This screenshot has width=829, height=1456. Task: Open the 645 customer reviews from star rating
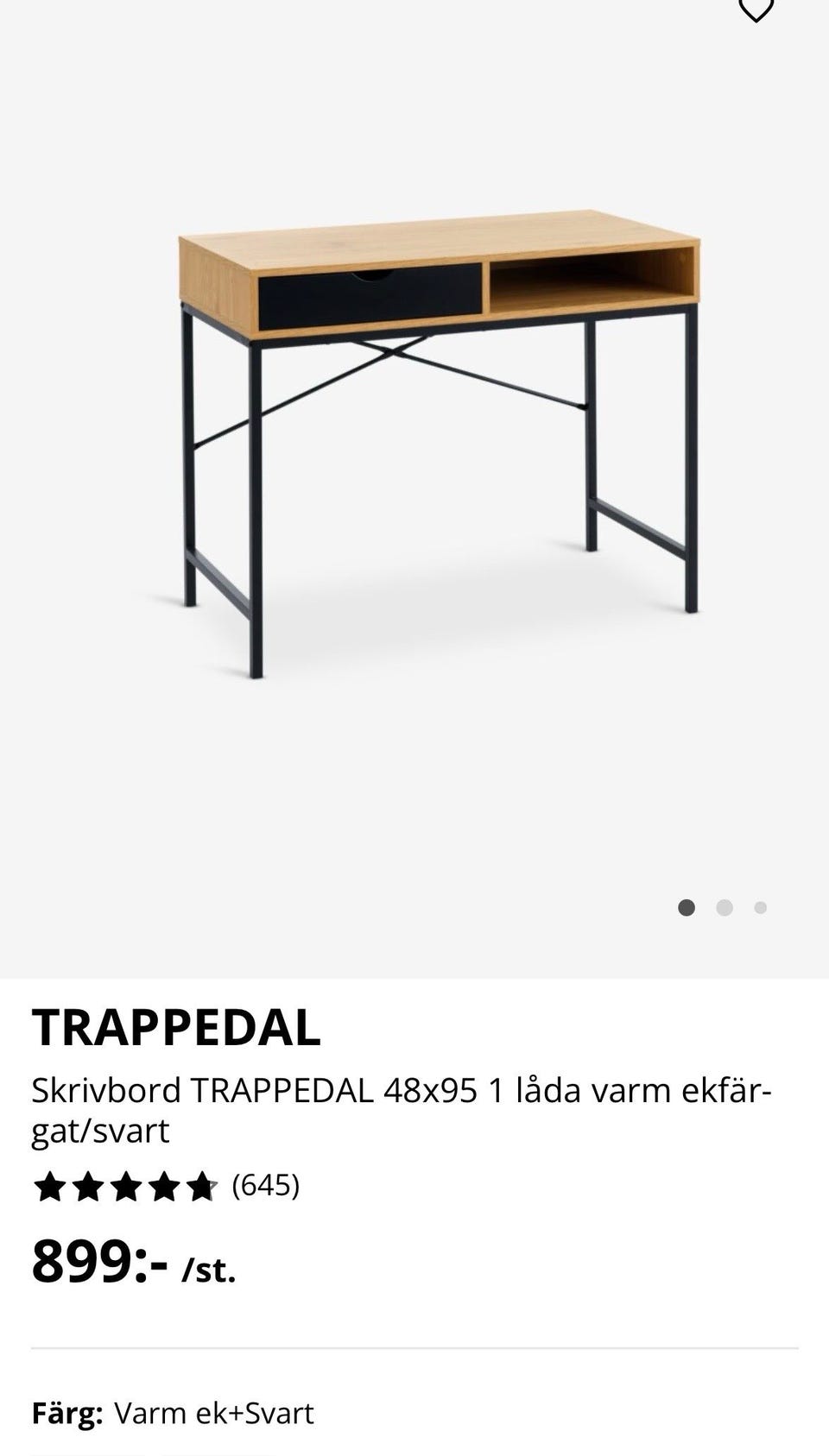coord(167,1186)
